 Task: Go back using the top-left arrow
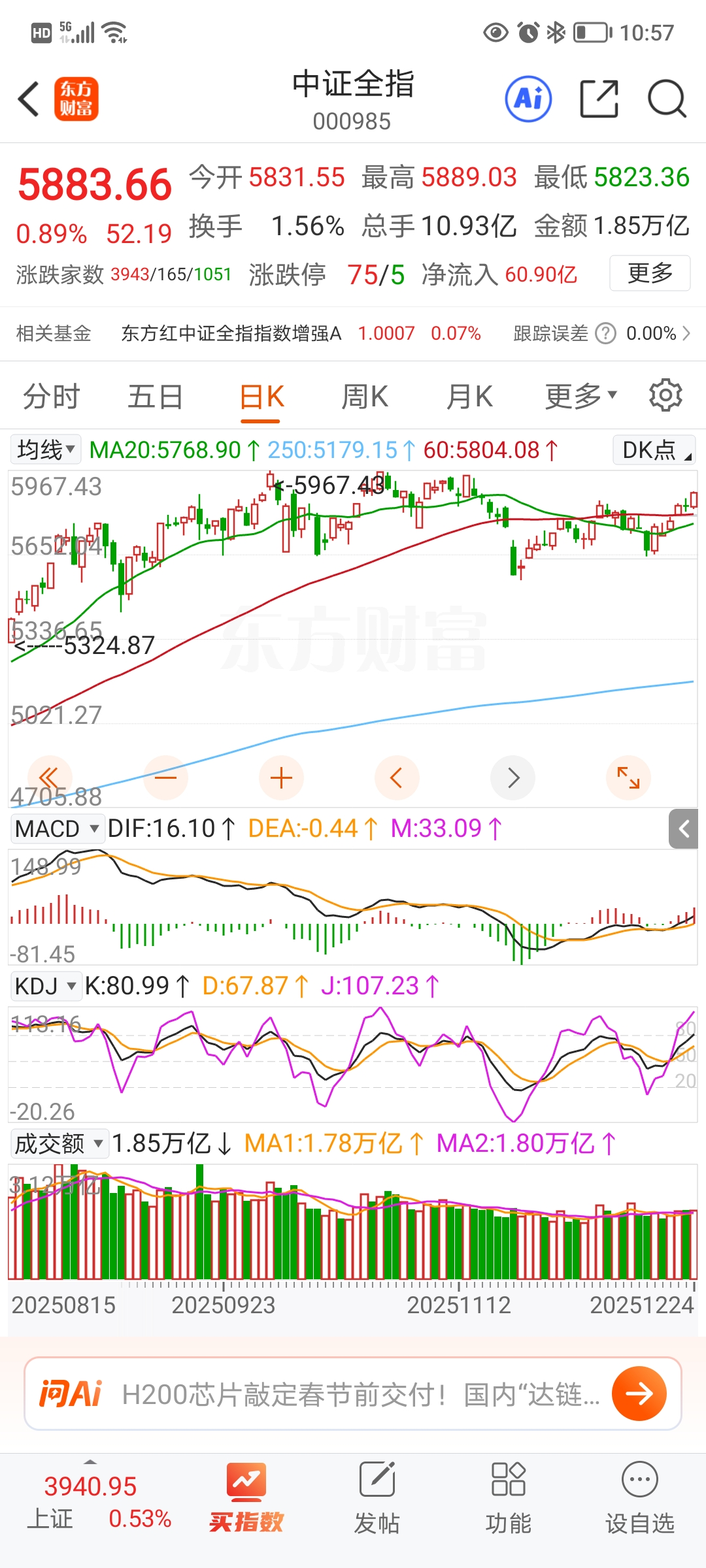[29, 99]
